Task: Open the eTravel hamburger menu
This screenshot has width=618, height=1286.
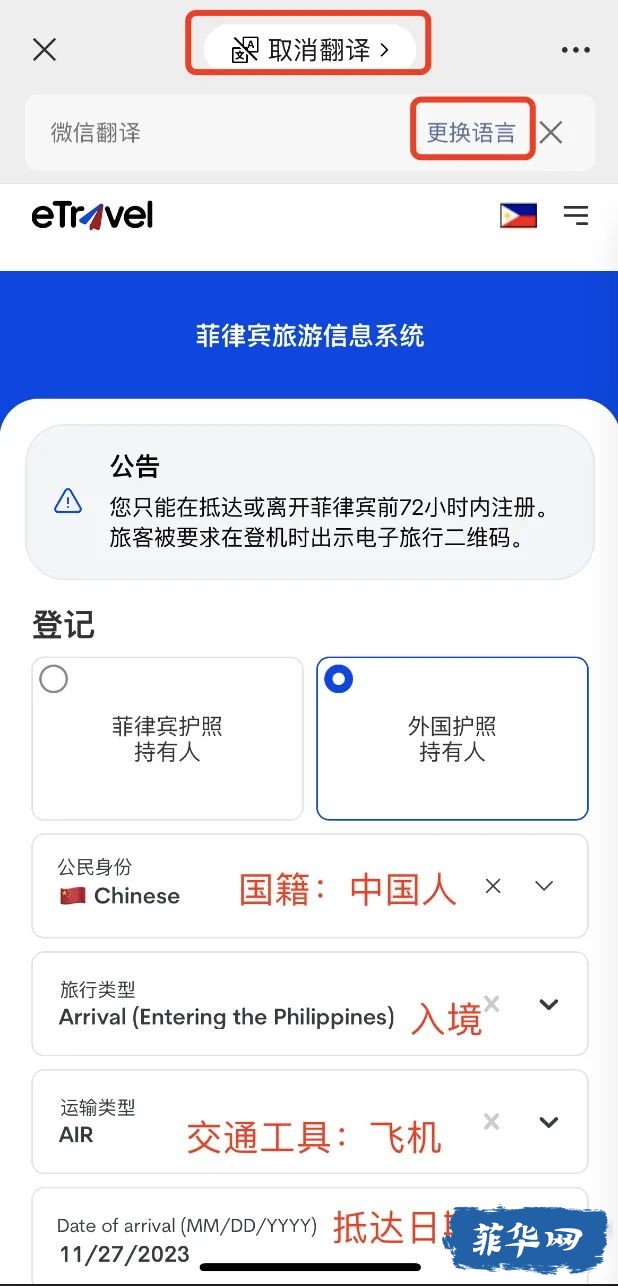Action: [x=575, y=215]
